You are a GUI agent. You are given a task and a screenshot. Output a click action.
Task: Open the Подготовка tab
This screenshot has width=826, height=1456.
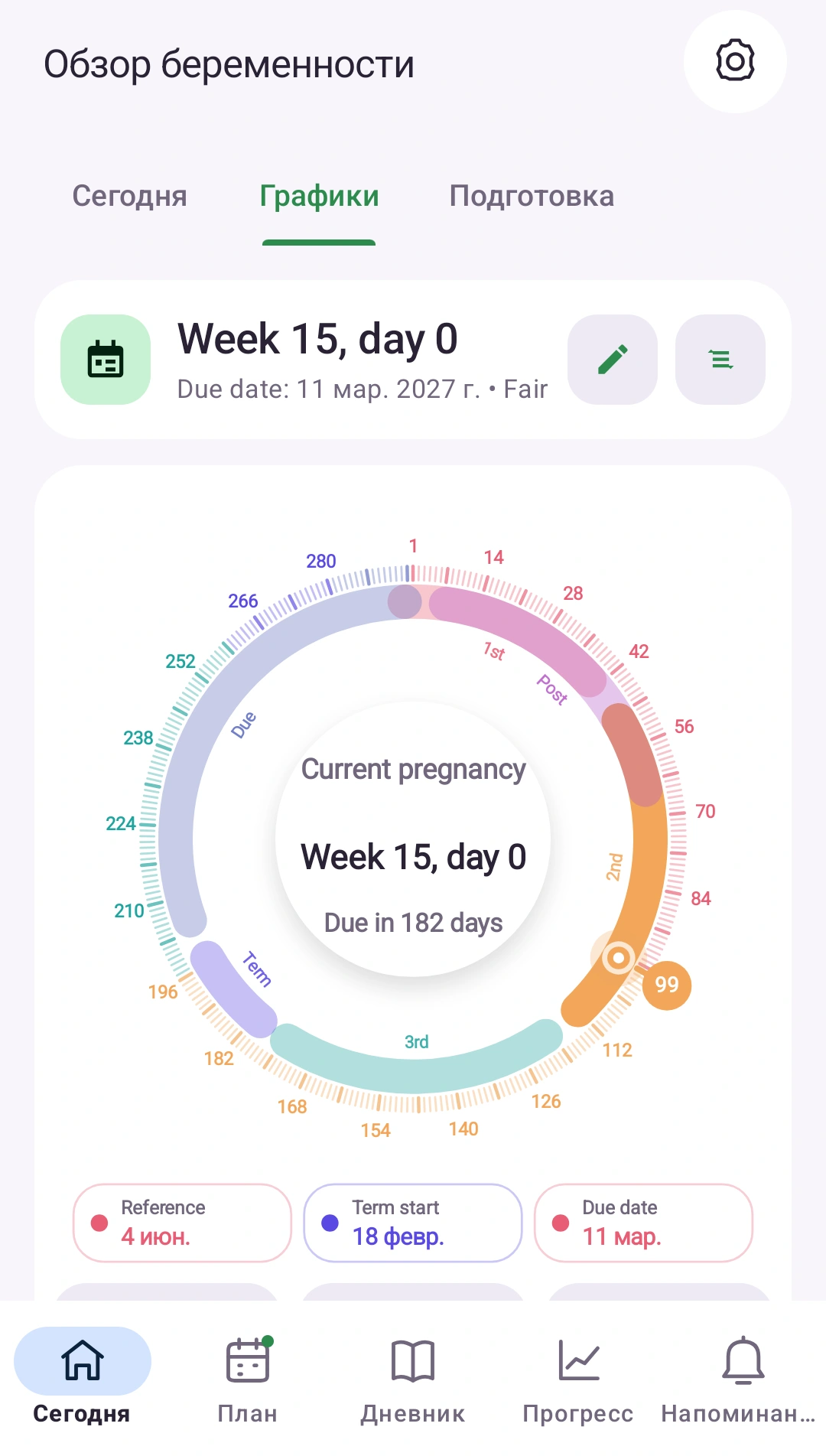[532, 197]
